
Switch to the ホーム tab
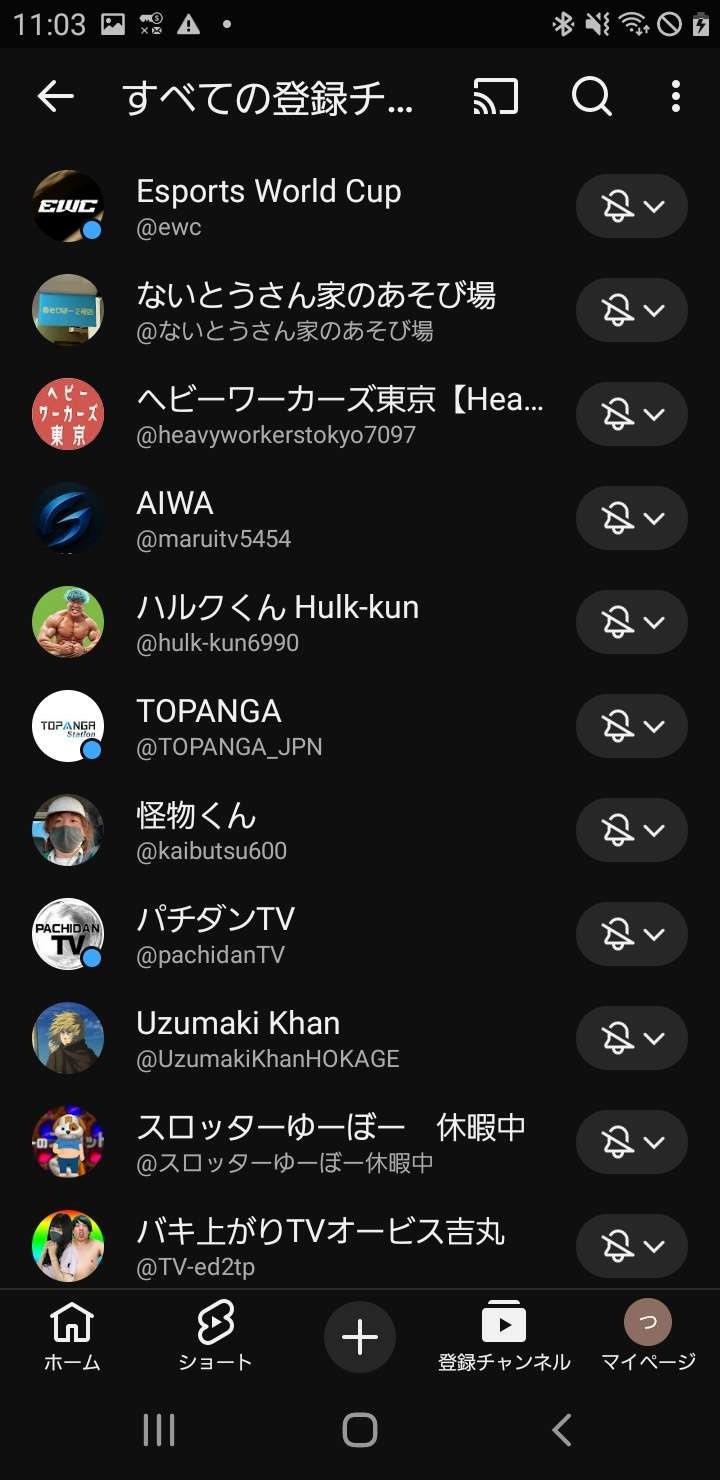[72, 1336]
